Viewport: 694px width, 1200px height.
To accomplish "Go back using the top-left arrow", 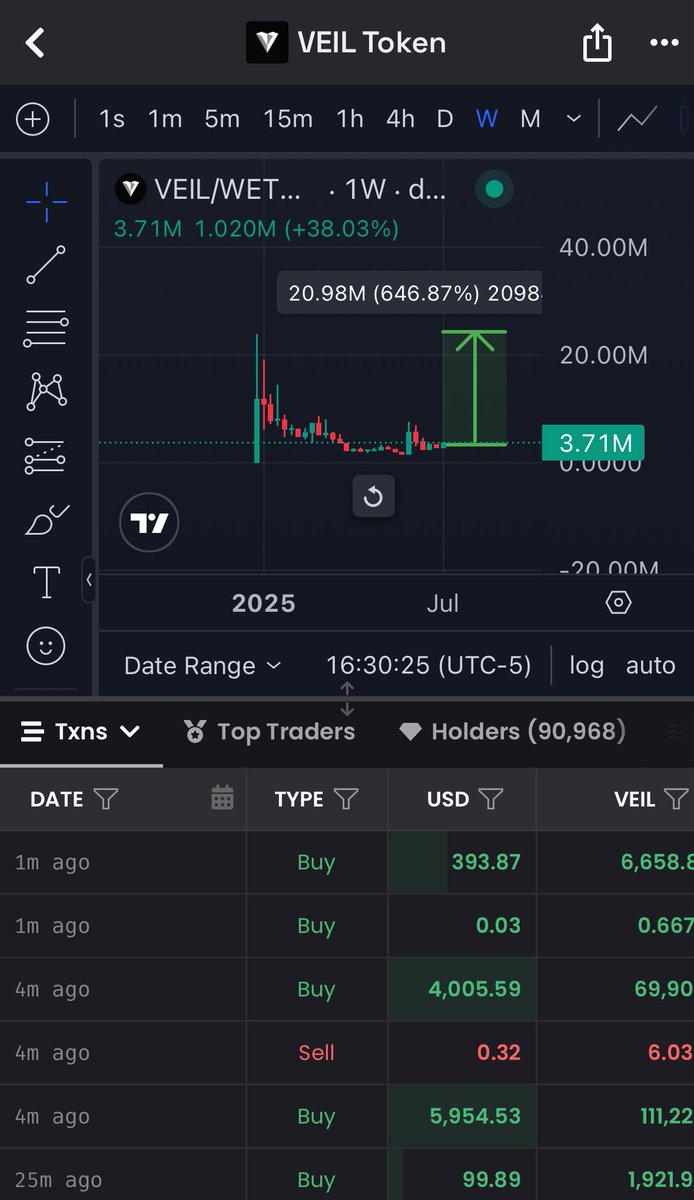I will pos(35,43).
